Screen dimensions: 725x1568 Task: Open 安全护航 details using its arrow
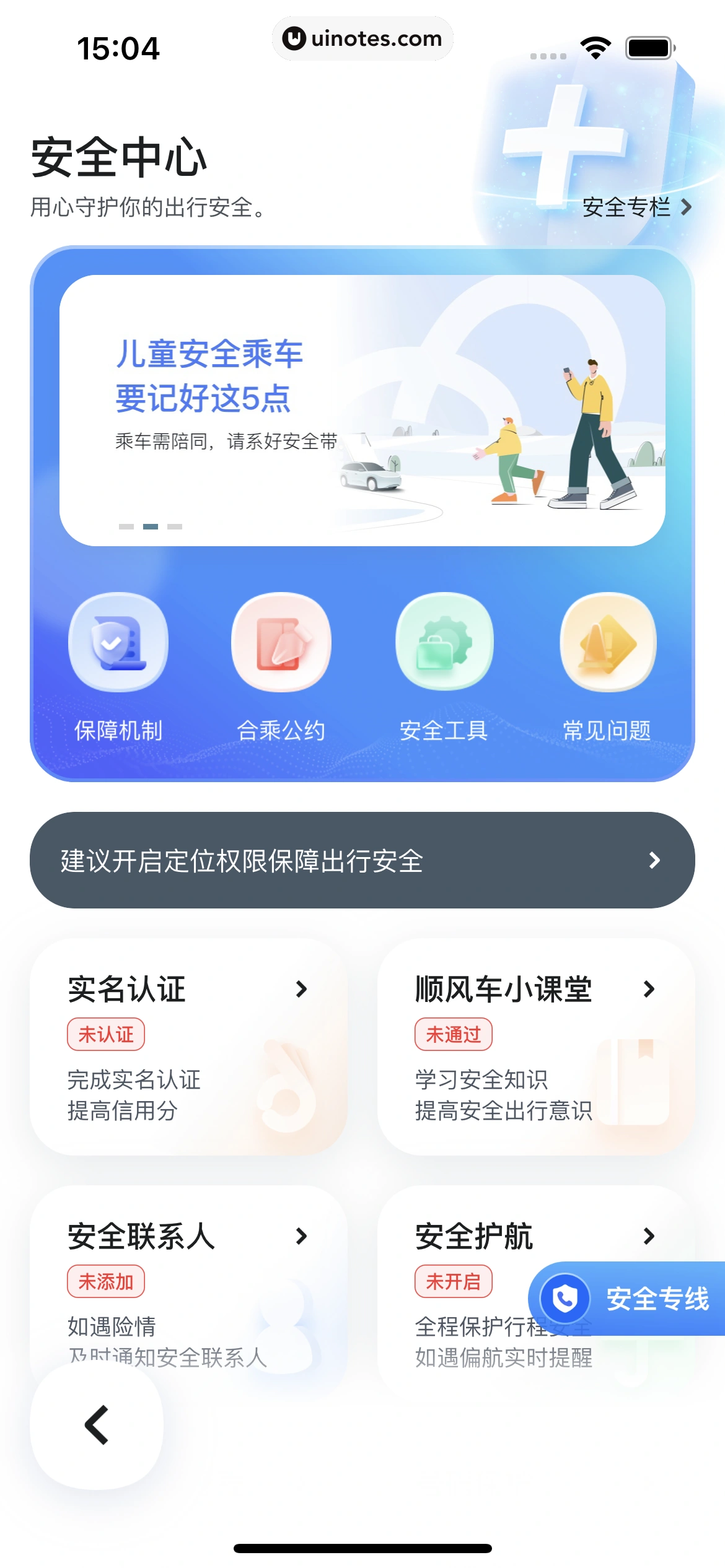648,1237
